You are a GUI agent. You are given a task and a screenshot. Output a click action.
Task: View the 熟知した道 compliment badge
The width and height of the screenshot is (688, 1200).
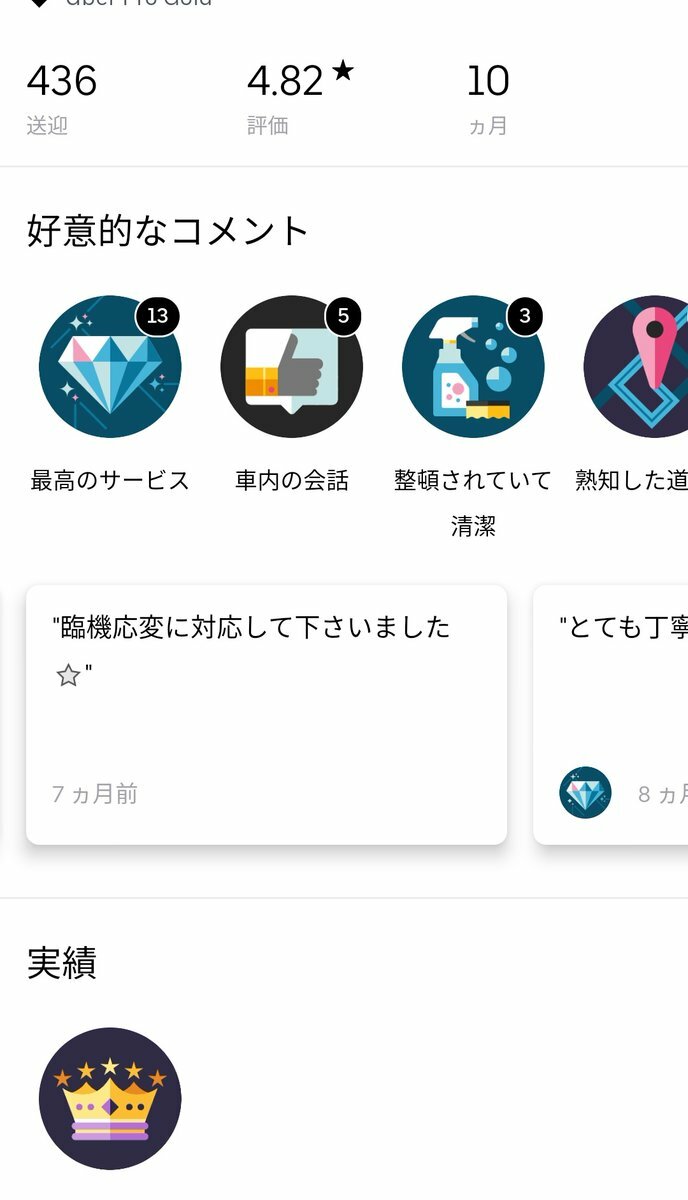[640, 367]
